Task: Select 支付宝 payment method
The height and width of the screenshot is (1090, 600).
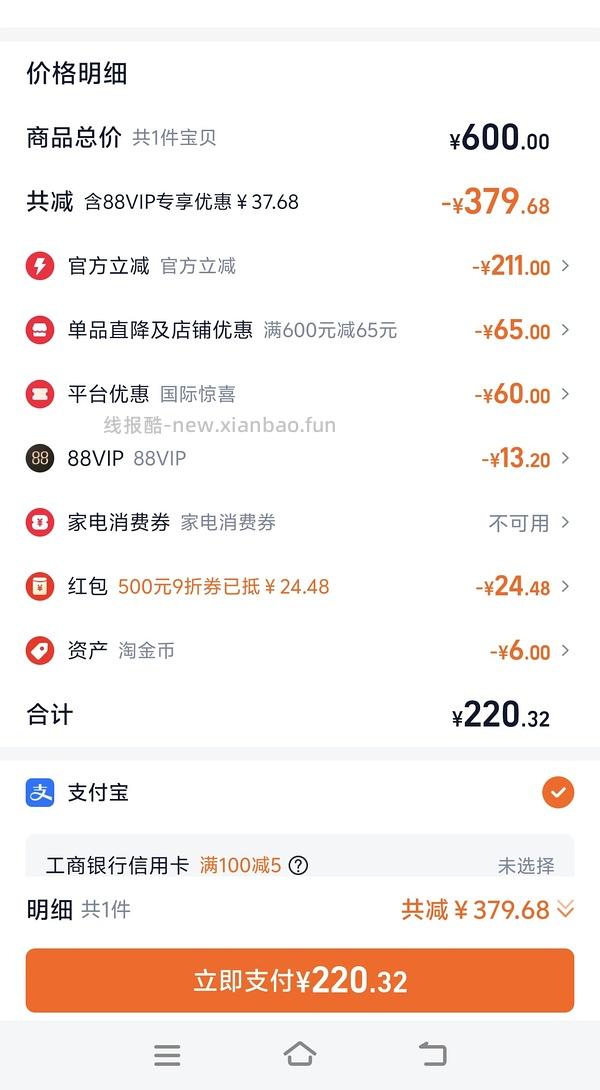Action: pyautogui.click(x=557, y=793)
